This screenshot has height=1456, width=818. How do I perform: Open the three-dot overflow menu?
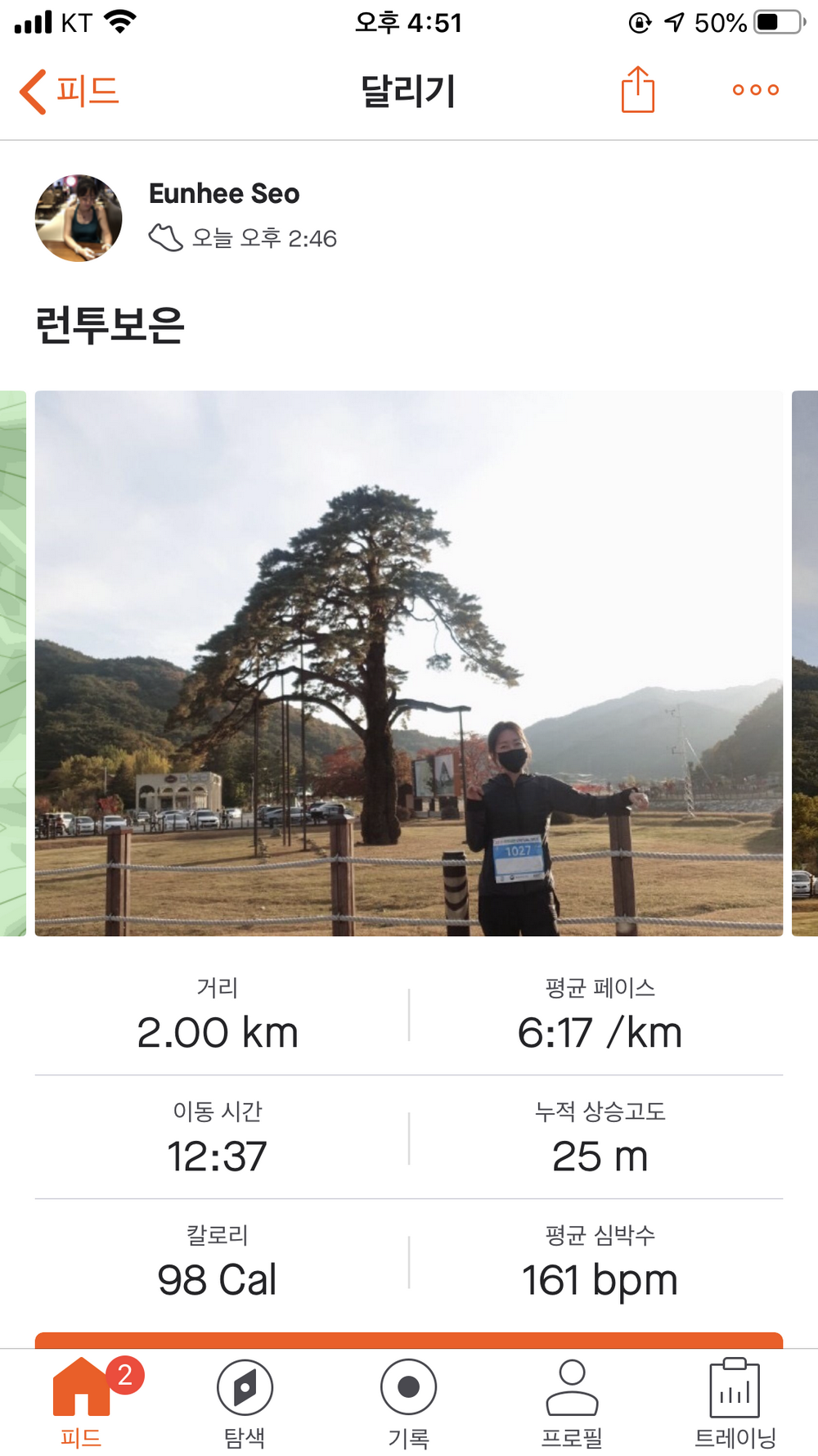point(755,90)
